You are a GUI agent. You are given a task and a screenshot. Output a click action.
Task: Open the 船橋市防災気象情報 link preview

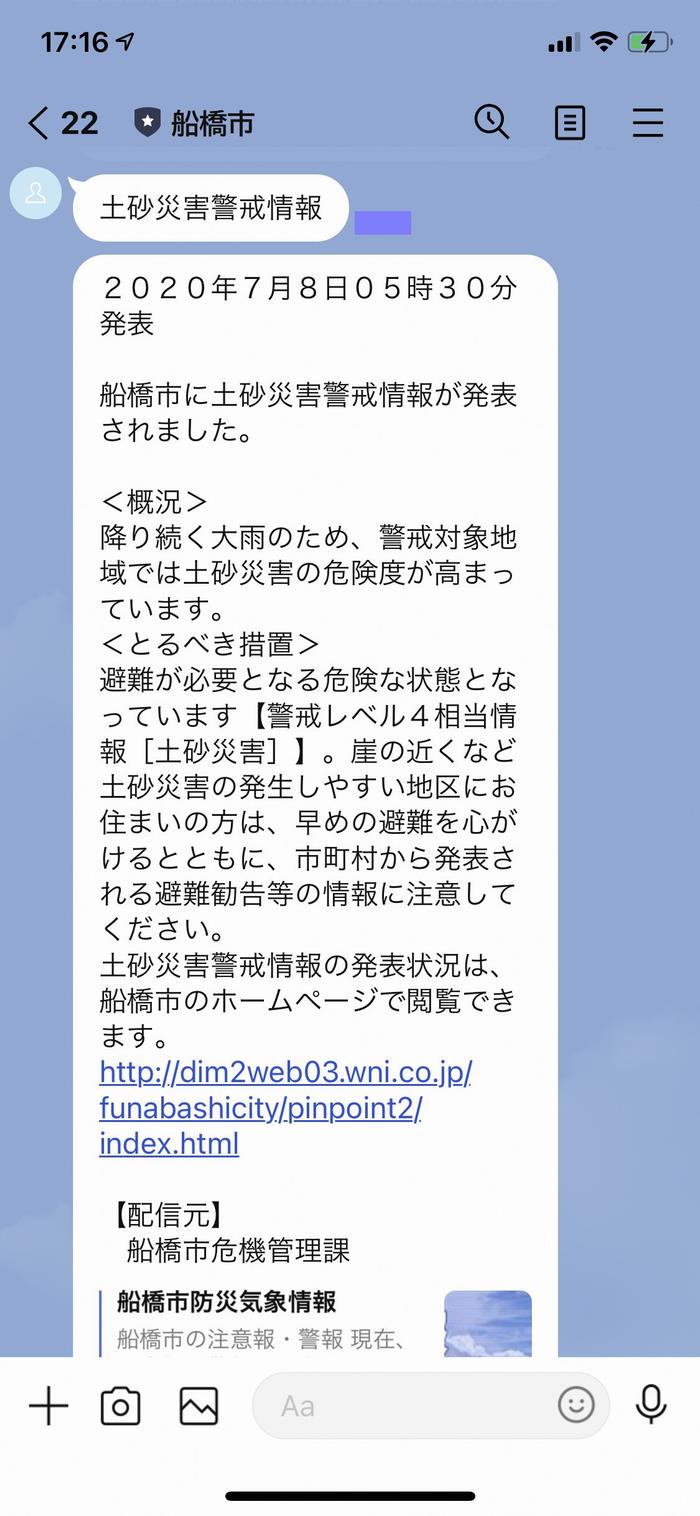[315, 1322]
